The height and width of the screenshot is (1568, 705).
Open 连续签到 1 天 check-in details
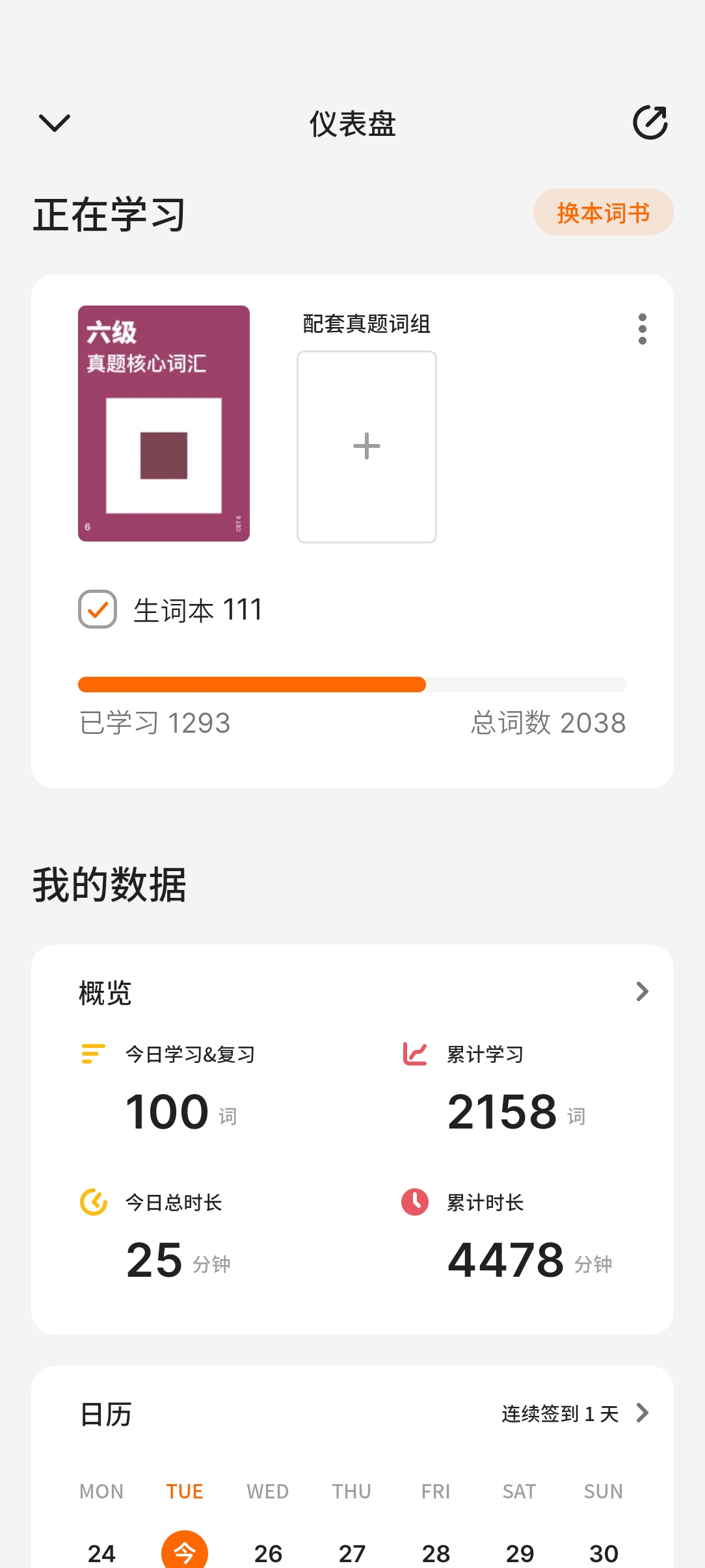pos(575,1413)
